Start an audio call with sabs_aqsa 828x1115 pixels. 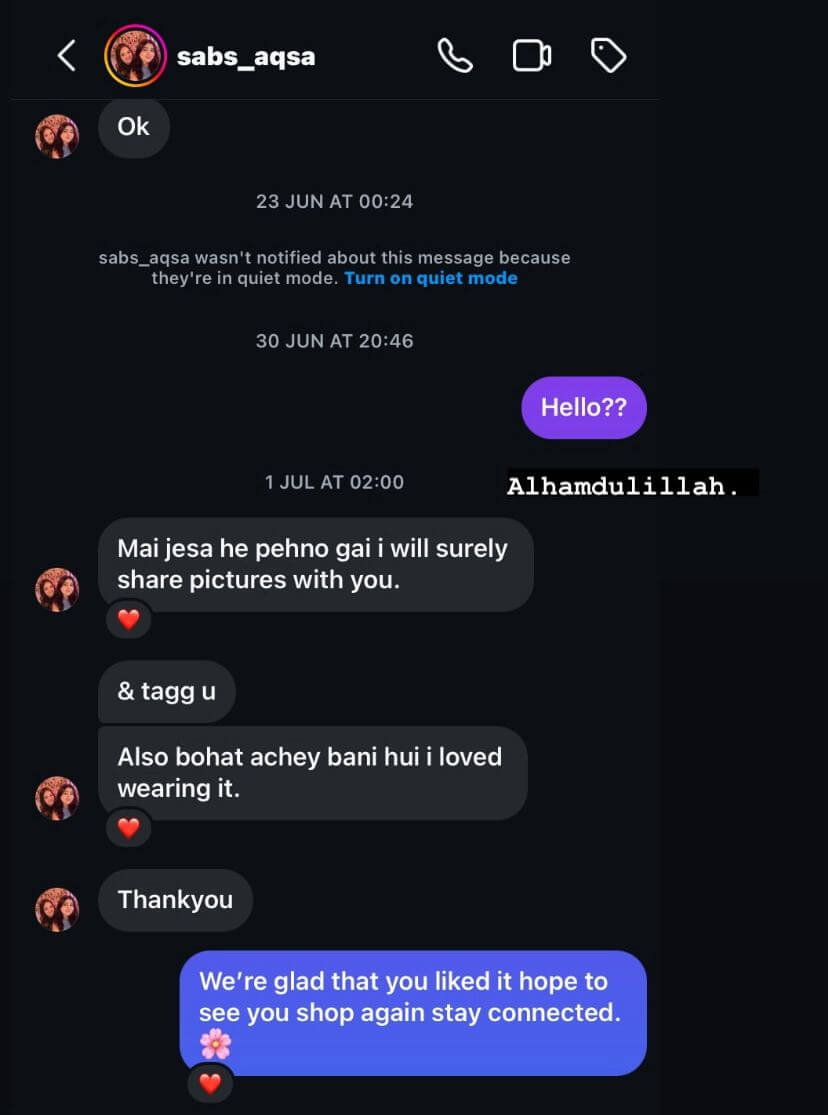pyautogui.click(x=455, y=56)
